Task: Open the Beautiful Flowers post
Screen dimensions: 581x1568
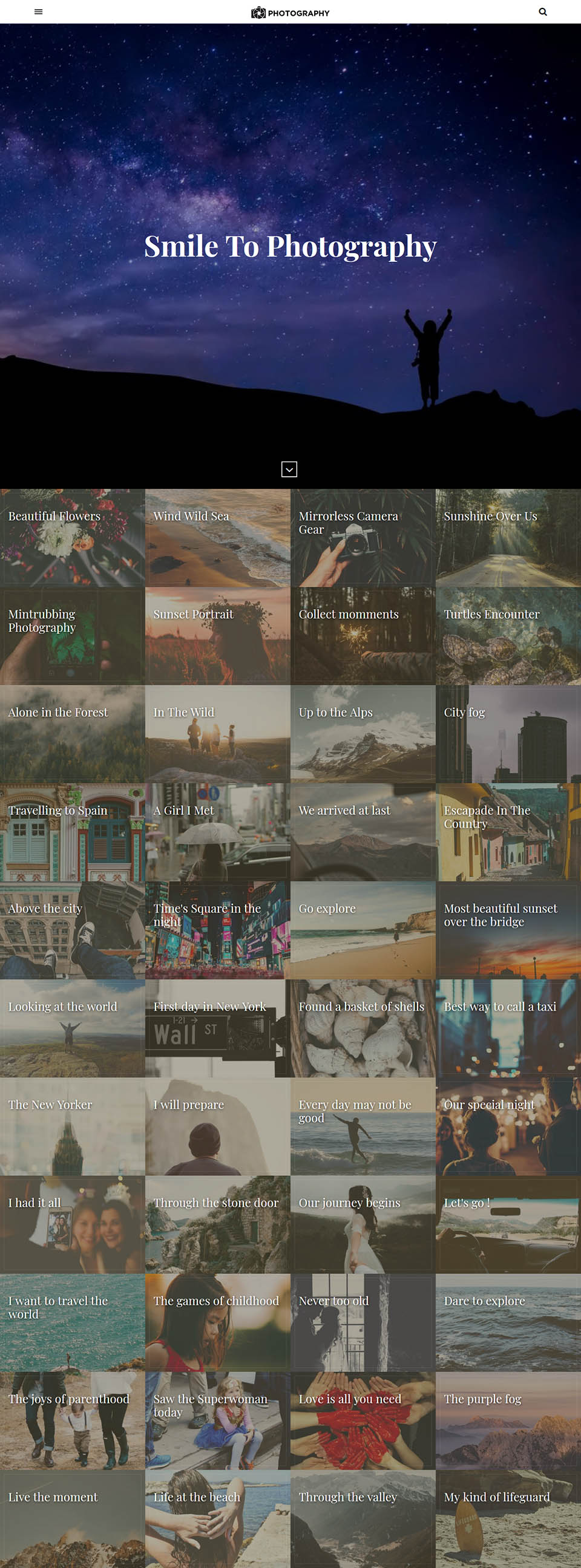Action: (73, 538)
